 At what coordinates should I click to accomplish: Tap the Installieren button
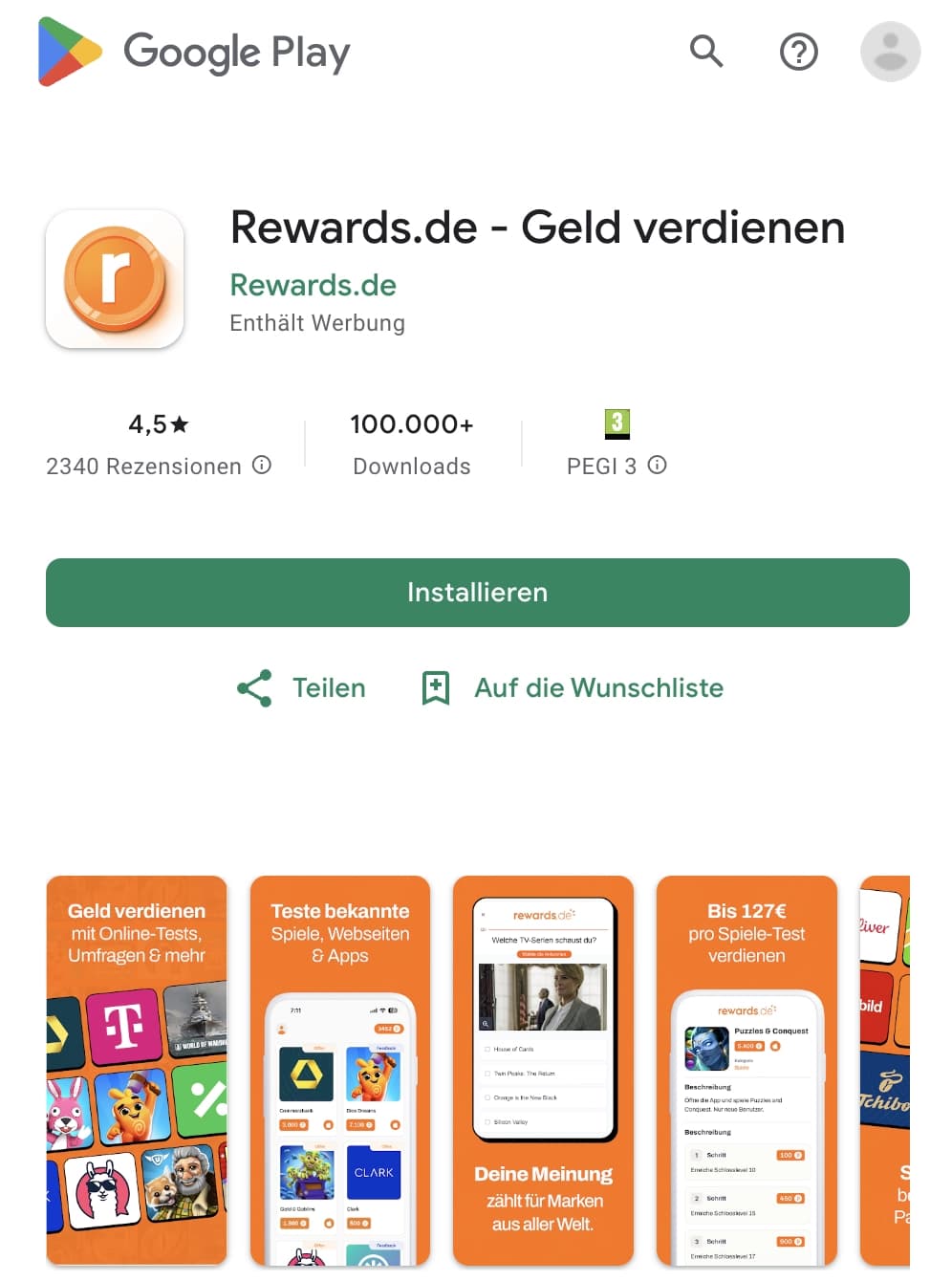coord(477,593)
